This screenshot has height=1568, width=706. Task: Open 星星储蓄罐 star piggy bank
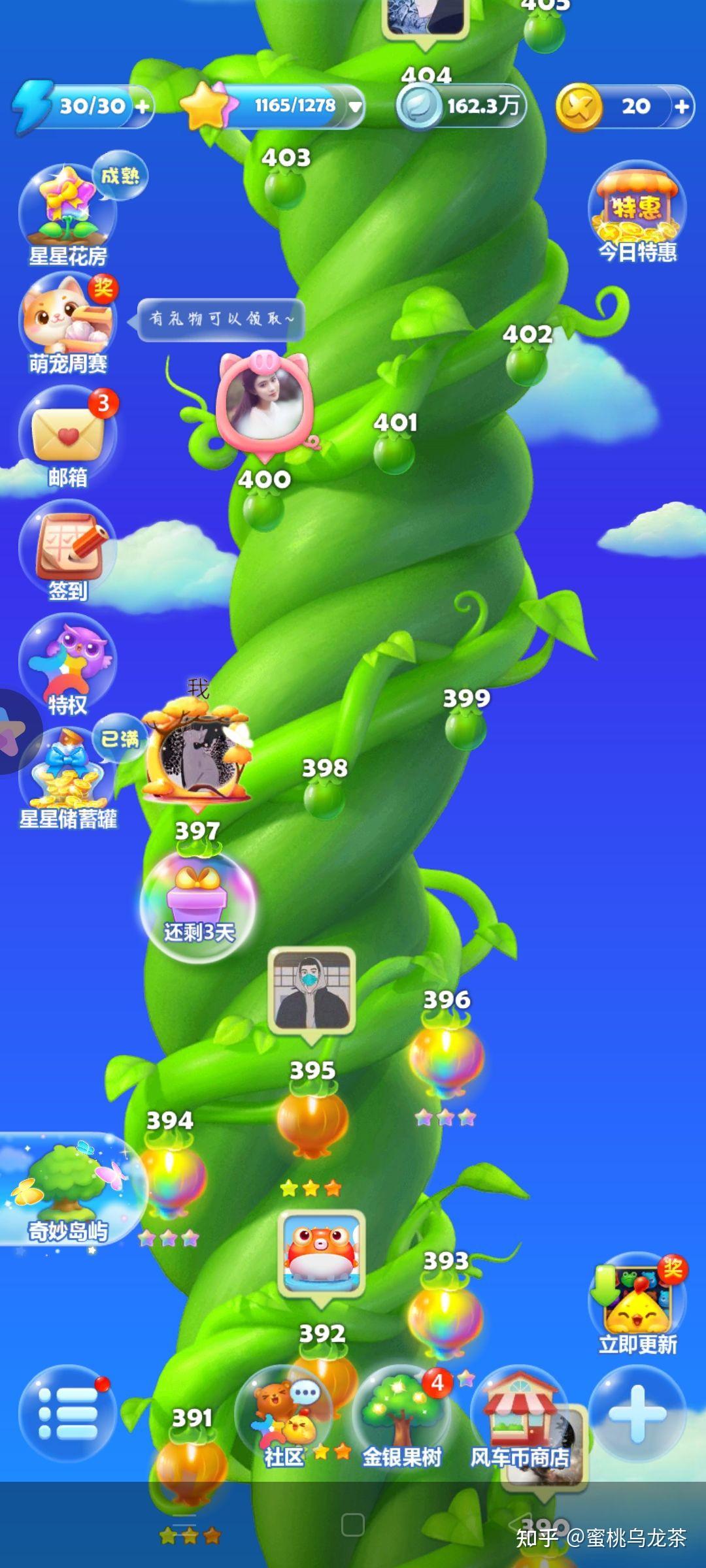[x=67, y=777]
